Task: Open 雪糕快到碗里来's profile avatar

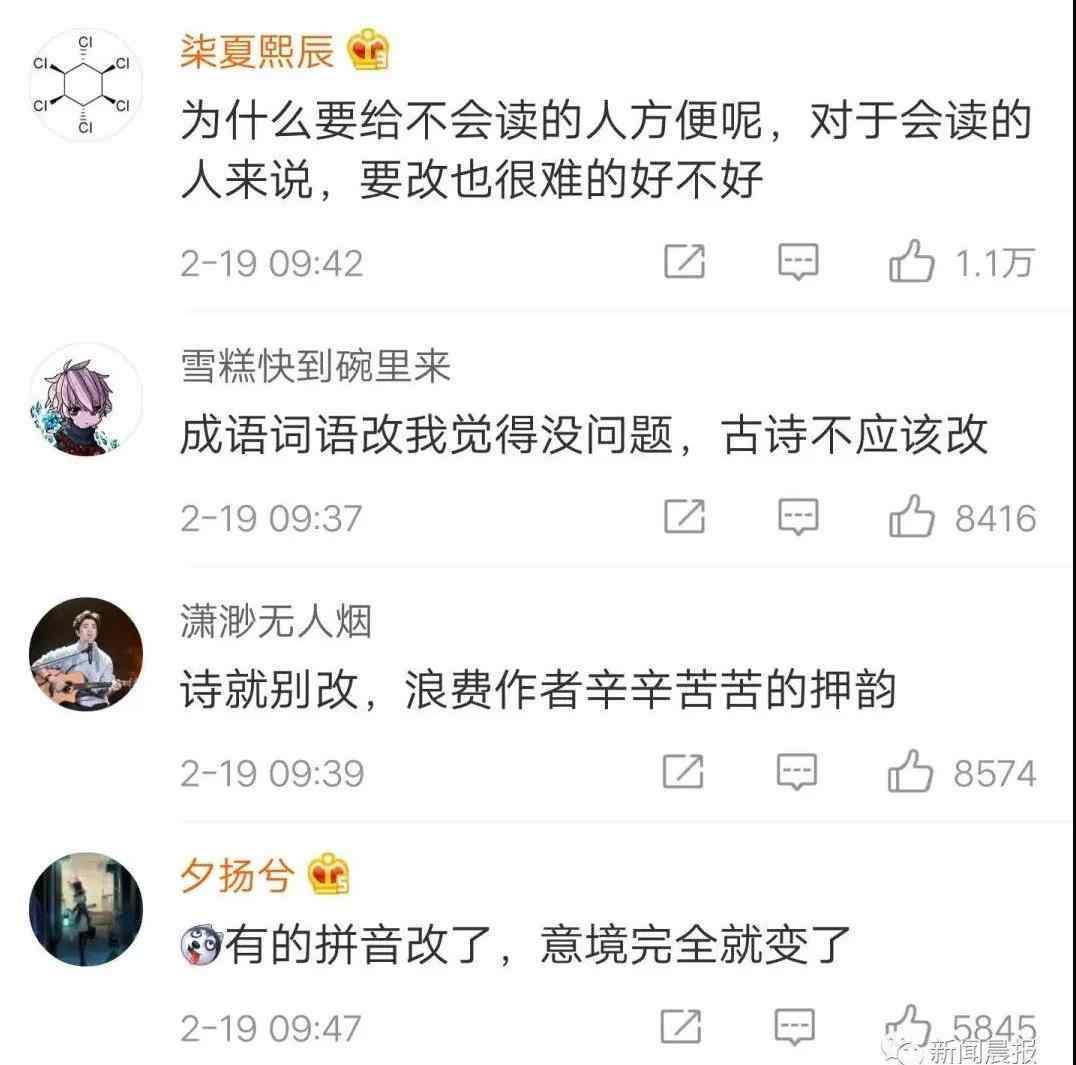Action: (x=85, y=400)
